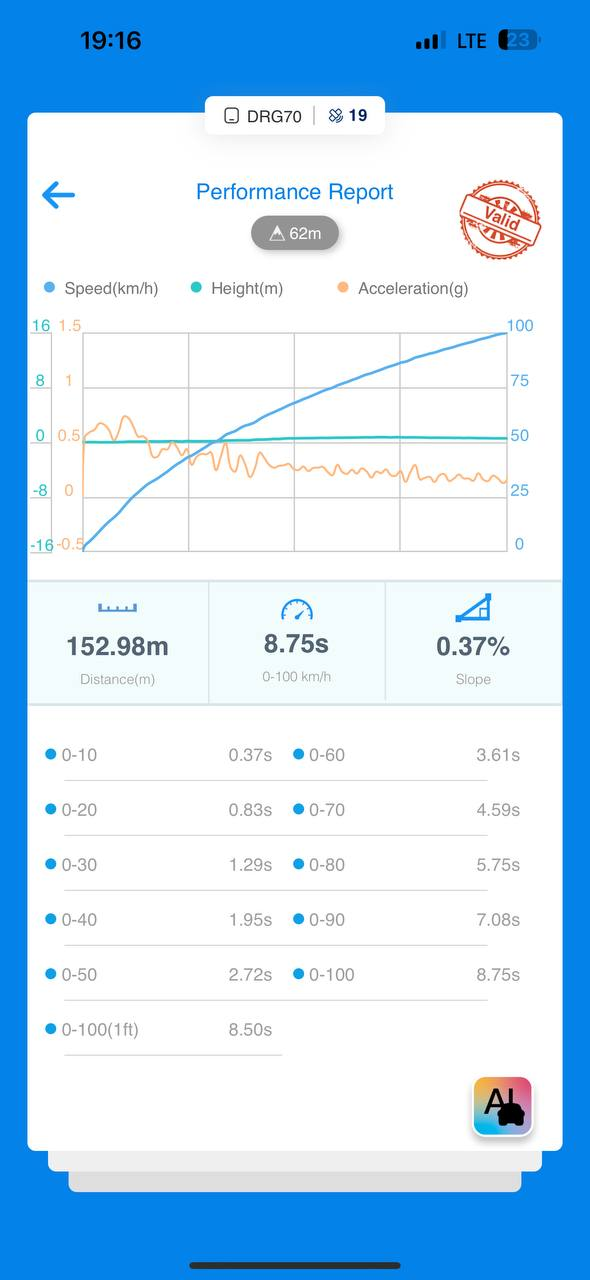Tap the 62m altitude pill
Viewport: 590px width, 1280px height.
295,233
